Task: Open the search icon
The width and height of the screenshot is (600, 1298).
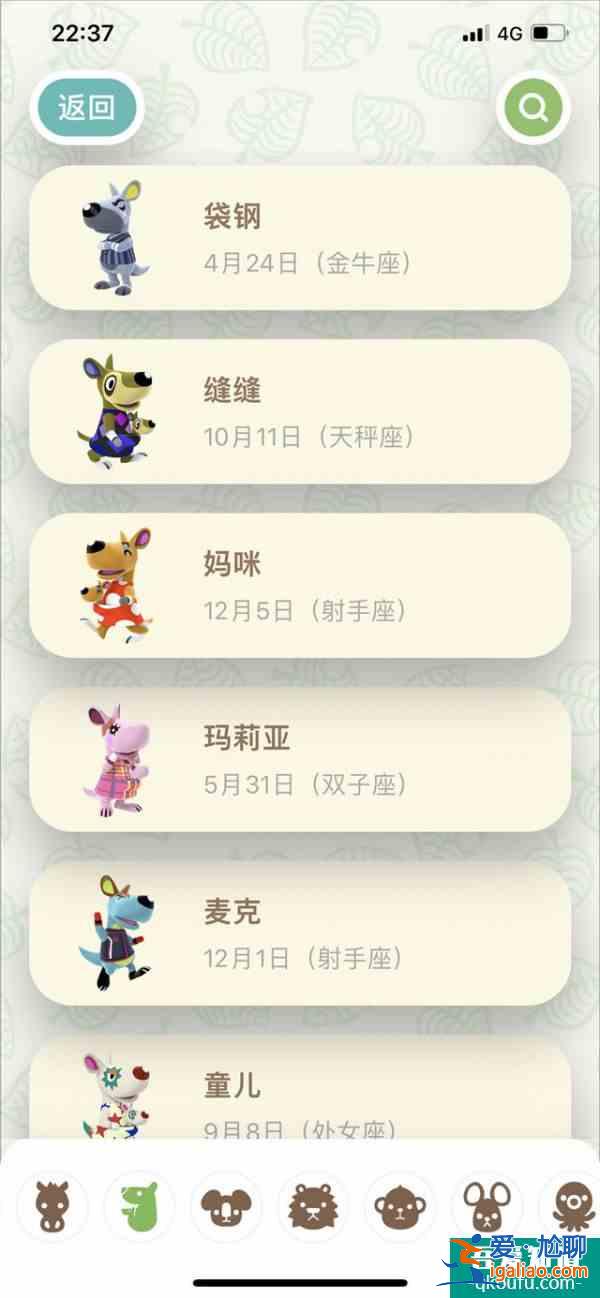Action: [x=533, y=108]
